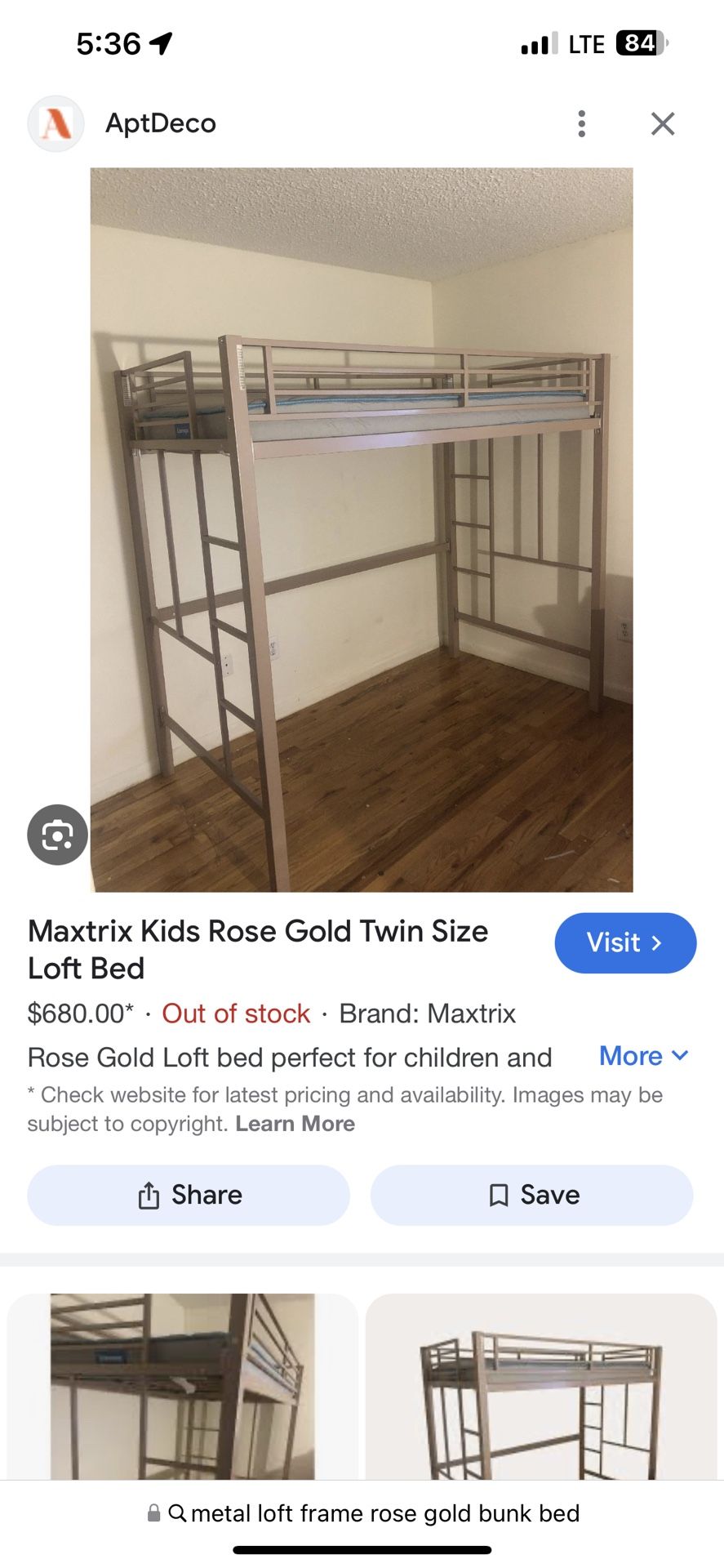
Task: Expand the description with More
Action: point(643,1056)
